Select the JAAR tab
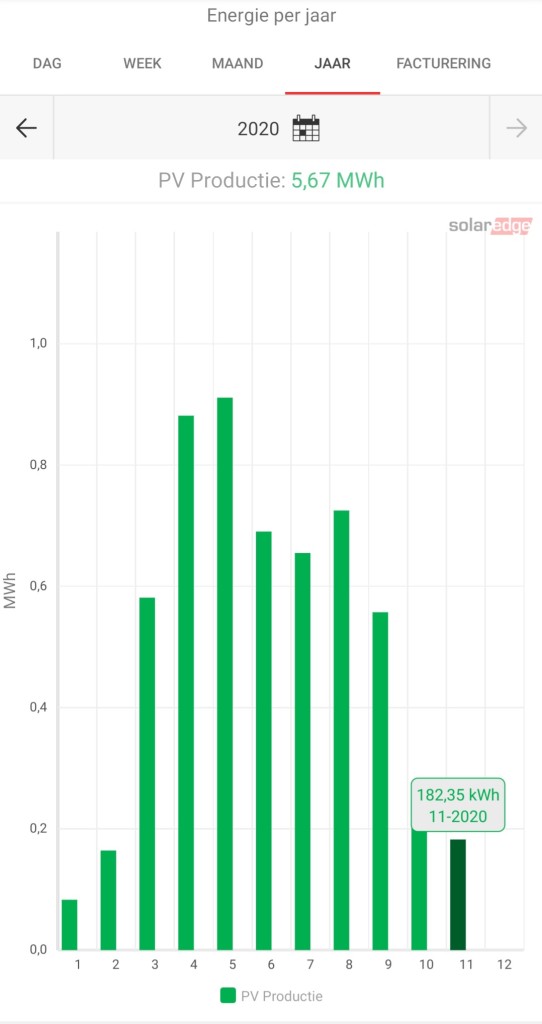This screenshot has height=1024, width=542. pos(332,64)
